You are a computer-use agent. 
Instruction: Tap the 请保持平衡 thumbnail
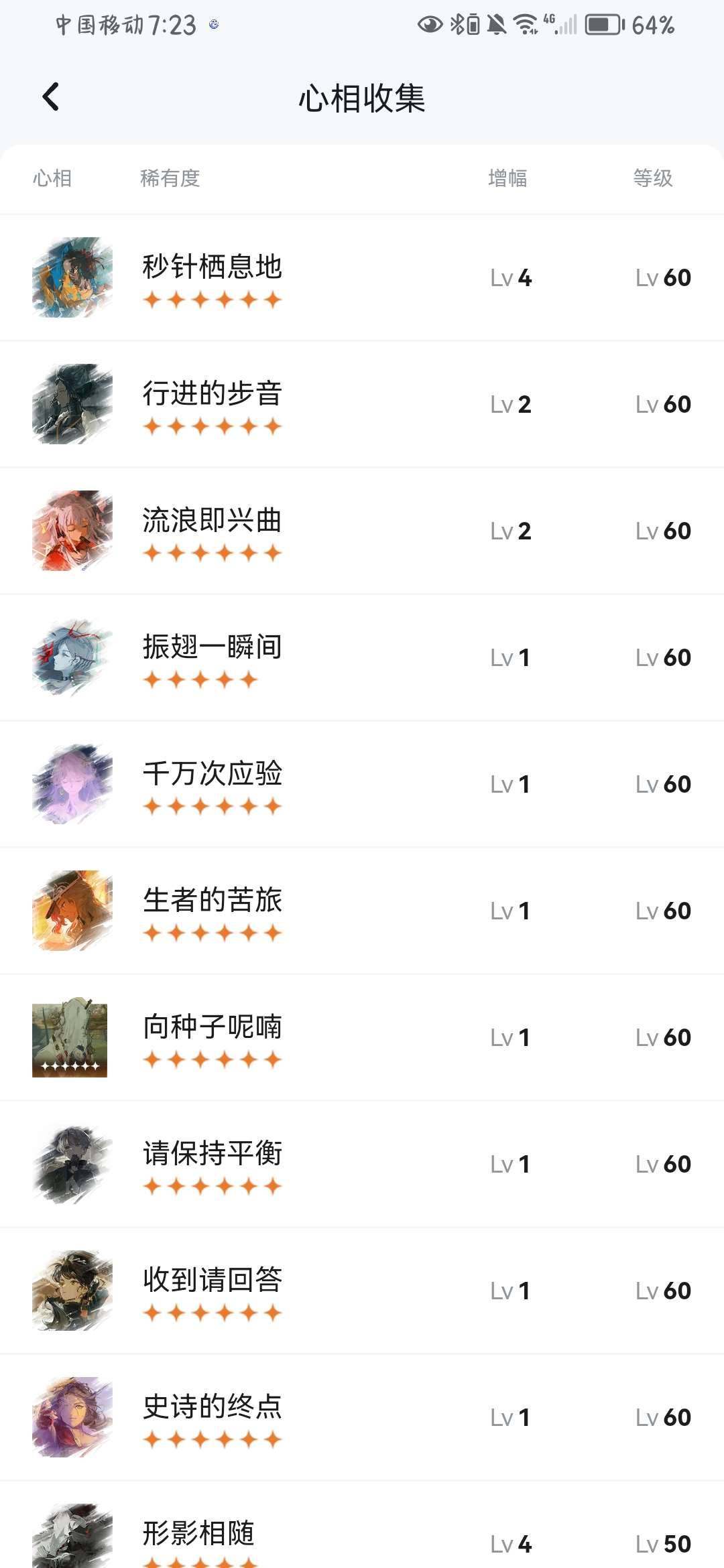(x=72, y=1163)
